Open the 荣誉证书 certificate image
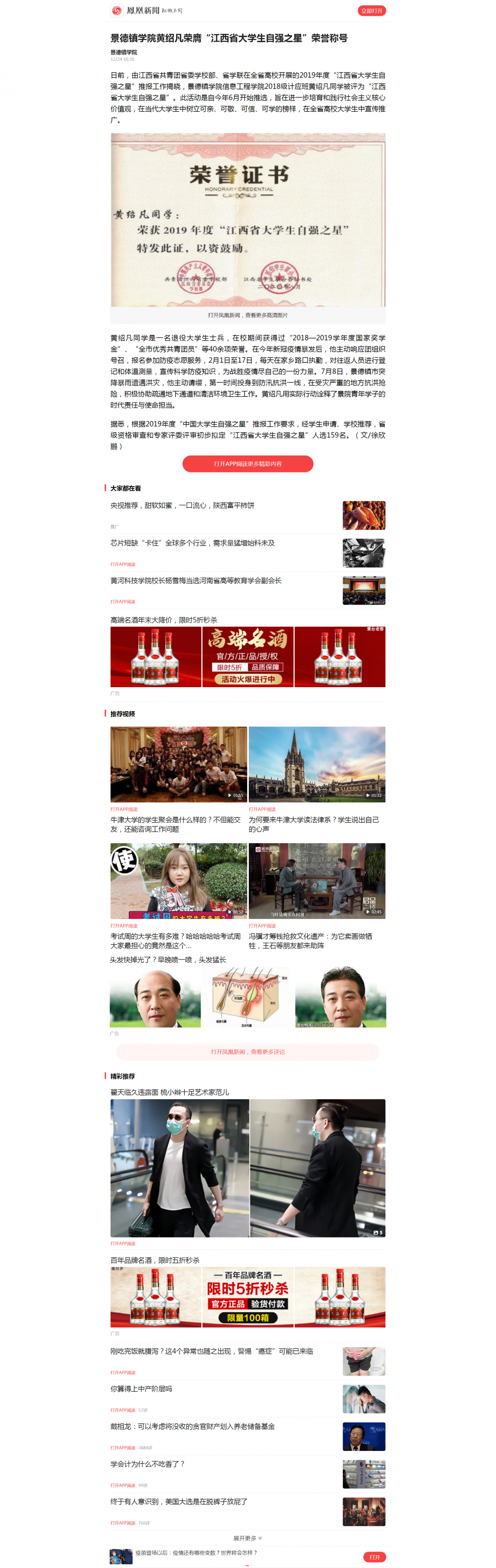The height and width of the screenshot is (1568, 496). click(248, 220)
